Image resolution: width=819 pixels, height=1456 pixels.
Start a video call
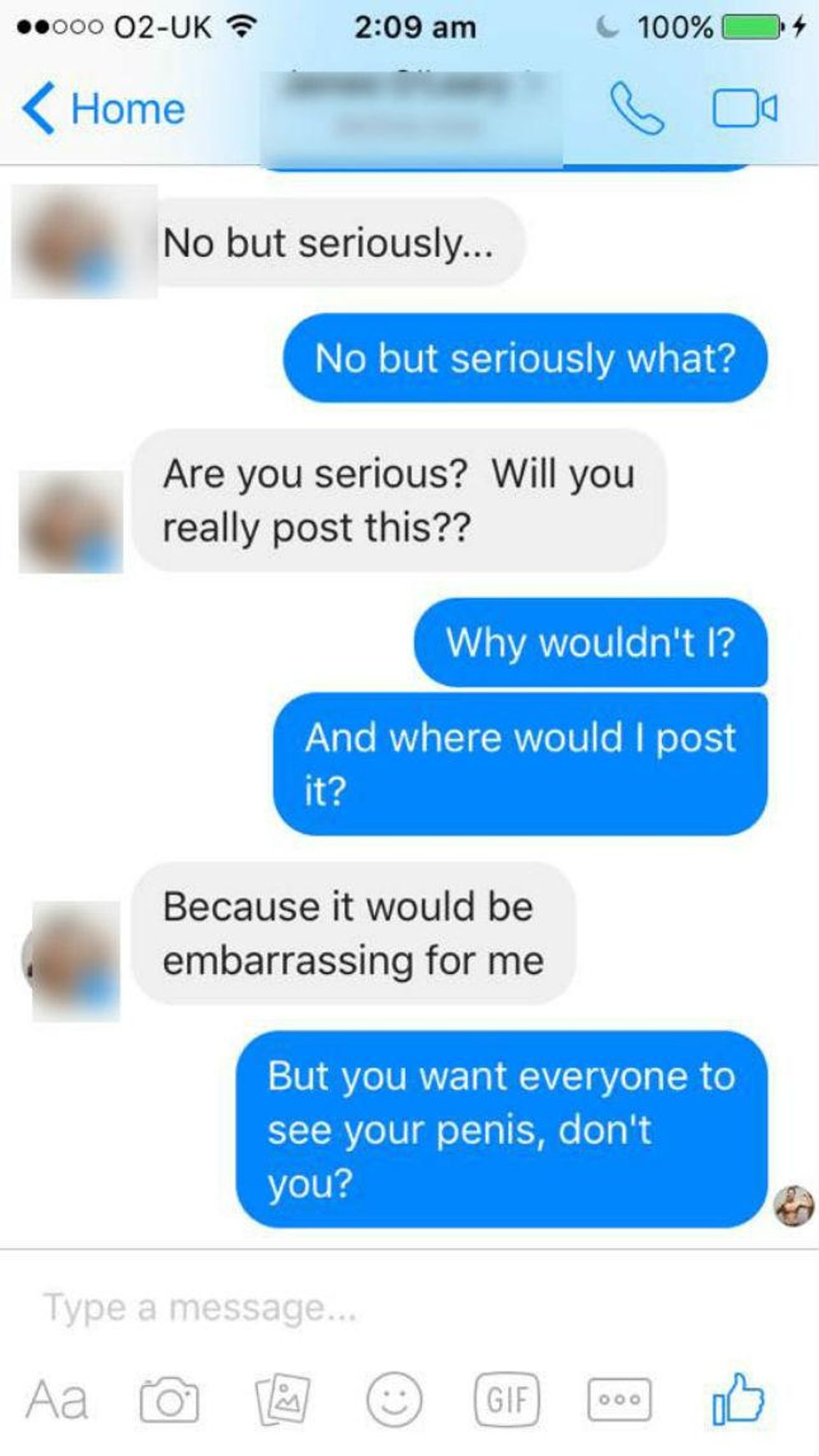pyautogui.click(x=744, y=109)
